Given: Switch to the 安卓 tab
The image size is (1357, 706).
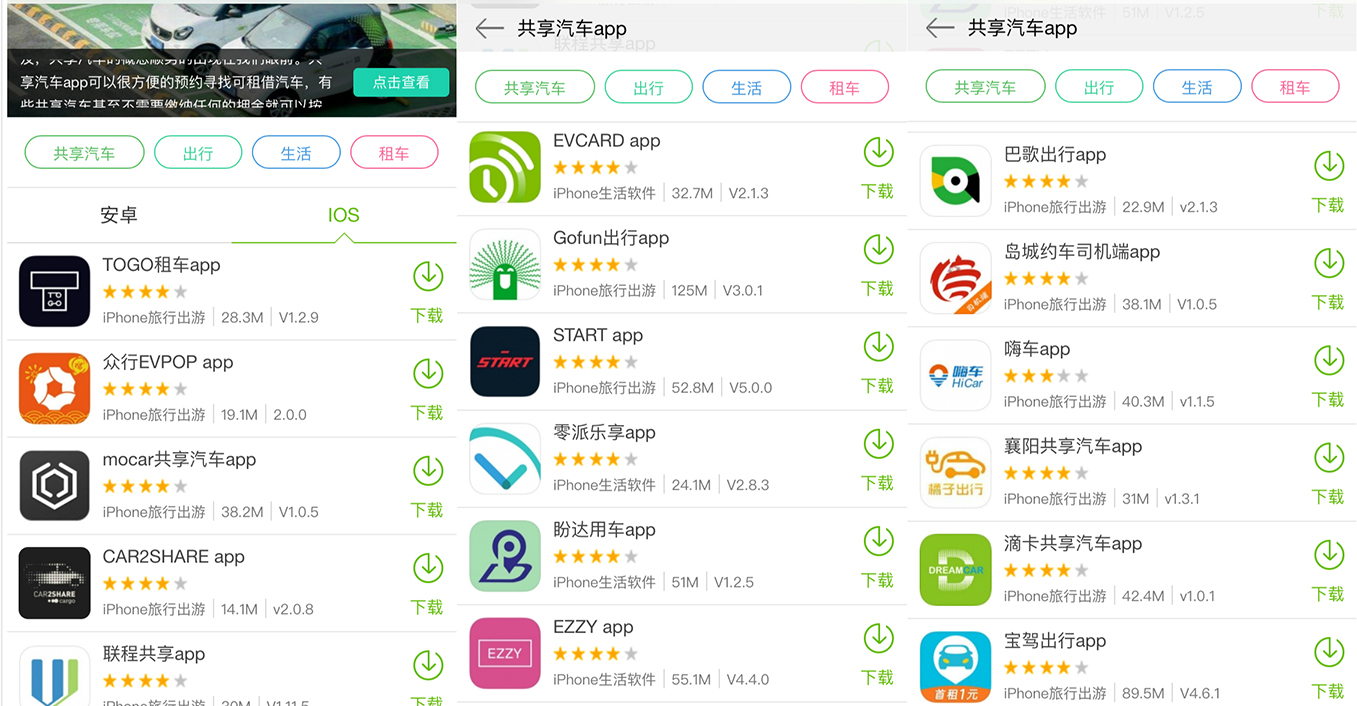Looking at the screenshot, I should [x=119, y=215].
